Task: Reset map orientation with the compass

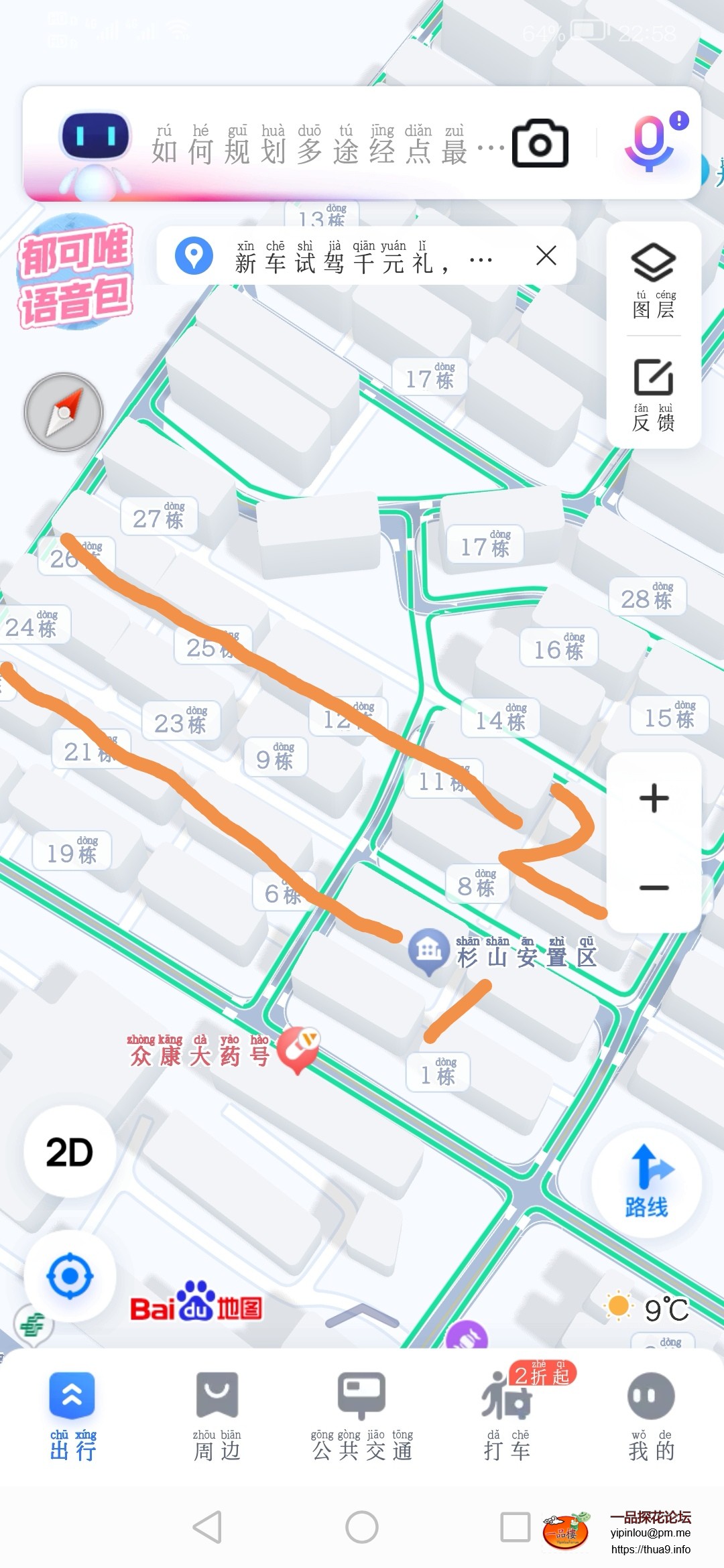Action: [64, 412]
